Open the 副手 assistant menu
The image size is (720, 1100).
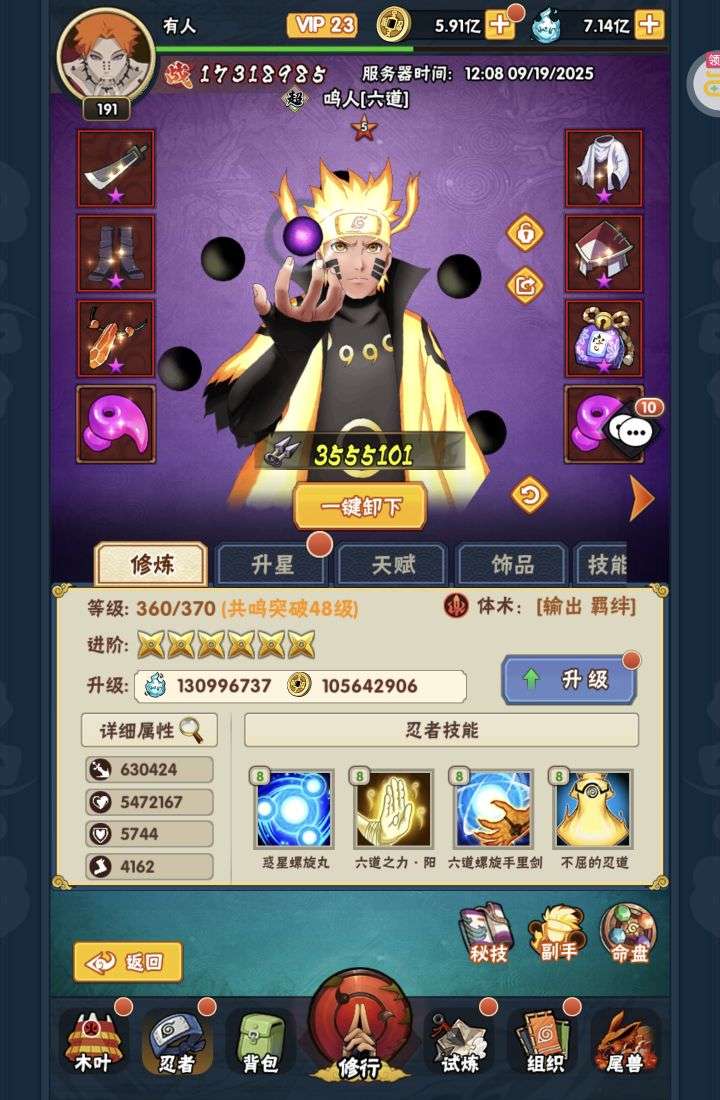tap(556, 935)
